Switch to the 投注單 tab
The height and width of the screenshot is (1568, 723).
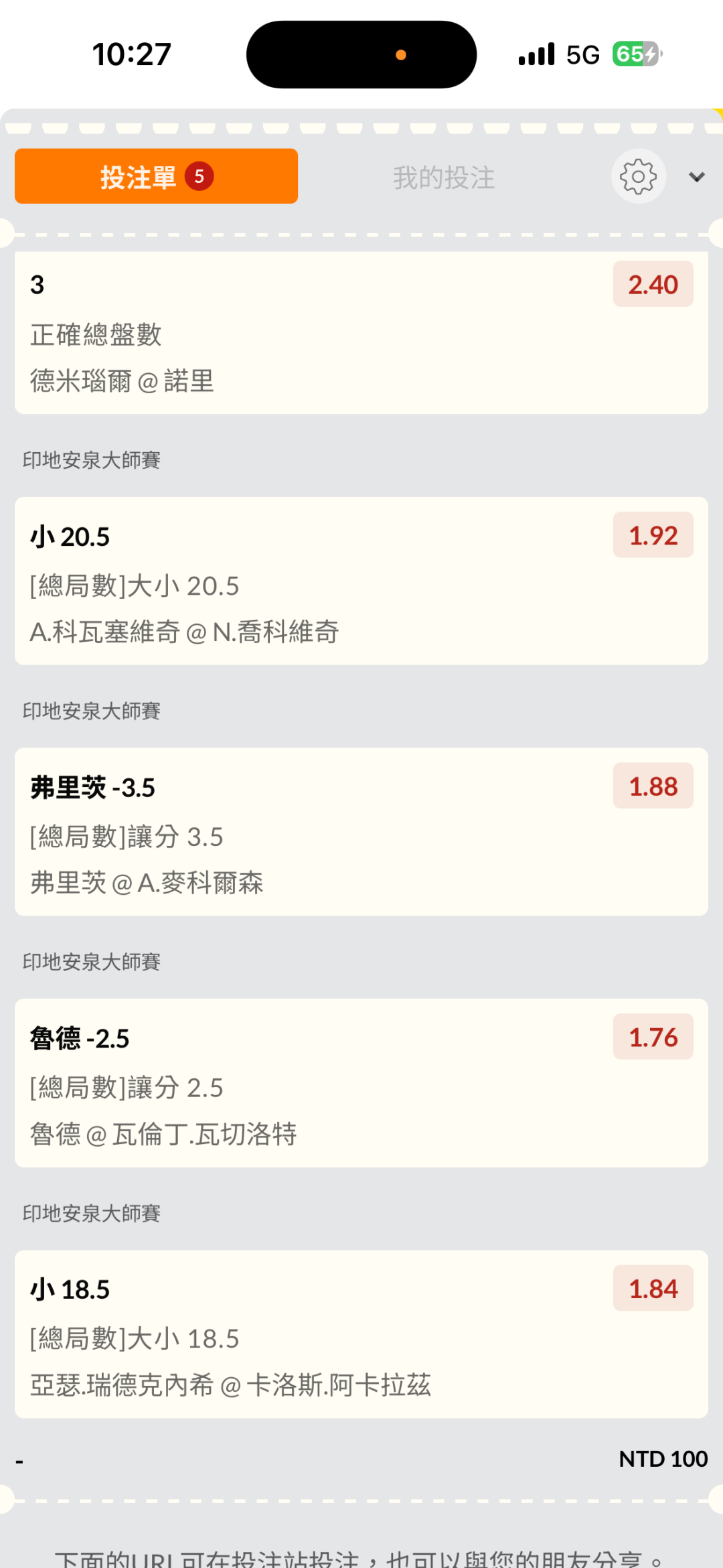156,177
